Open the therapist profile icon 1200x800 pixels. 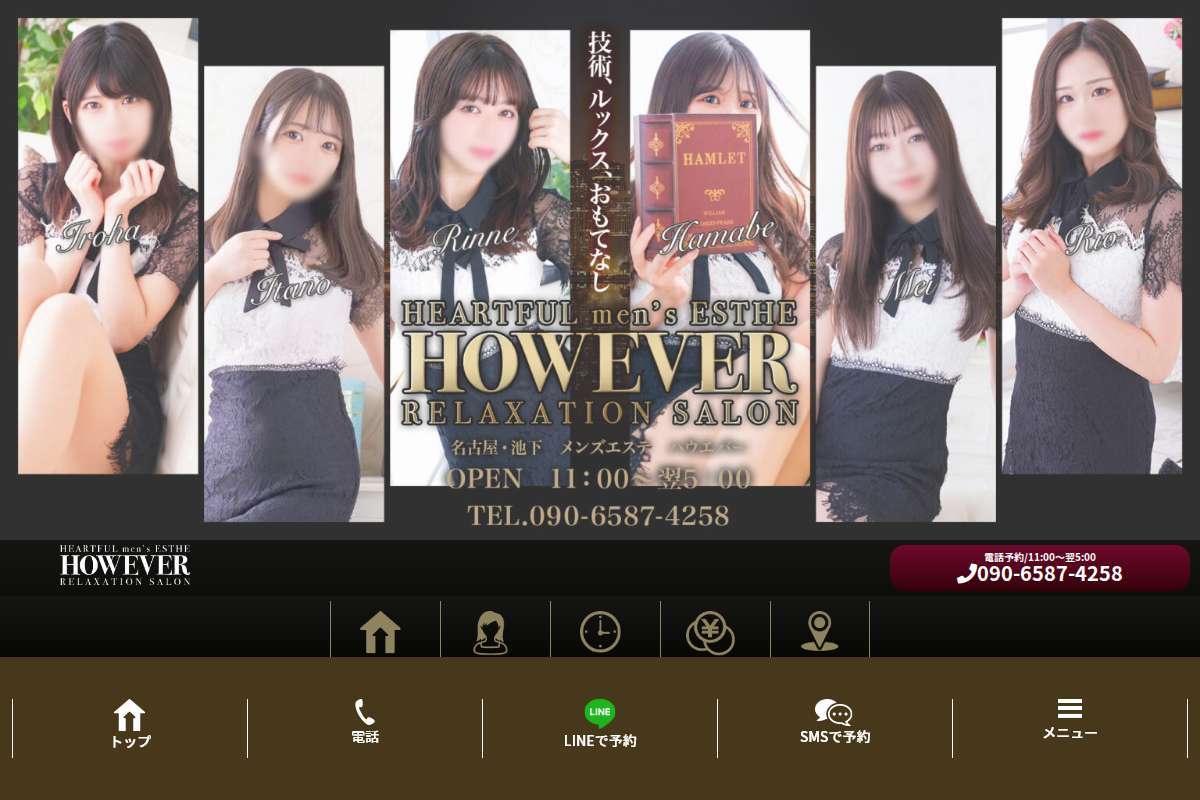[490, 631]
